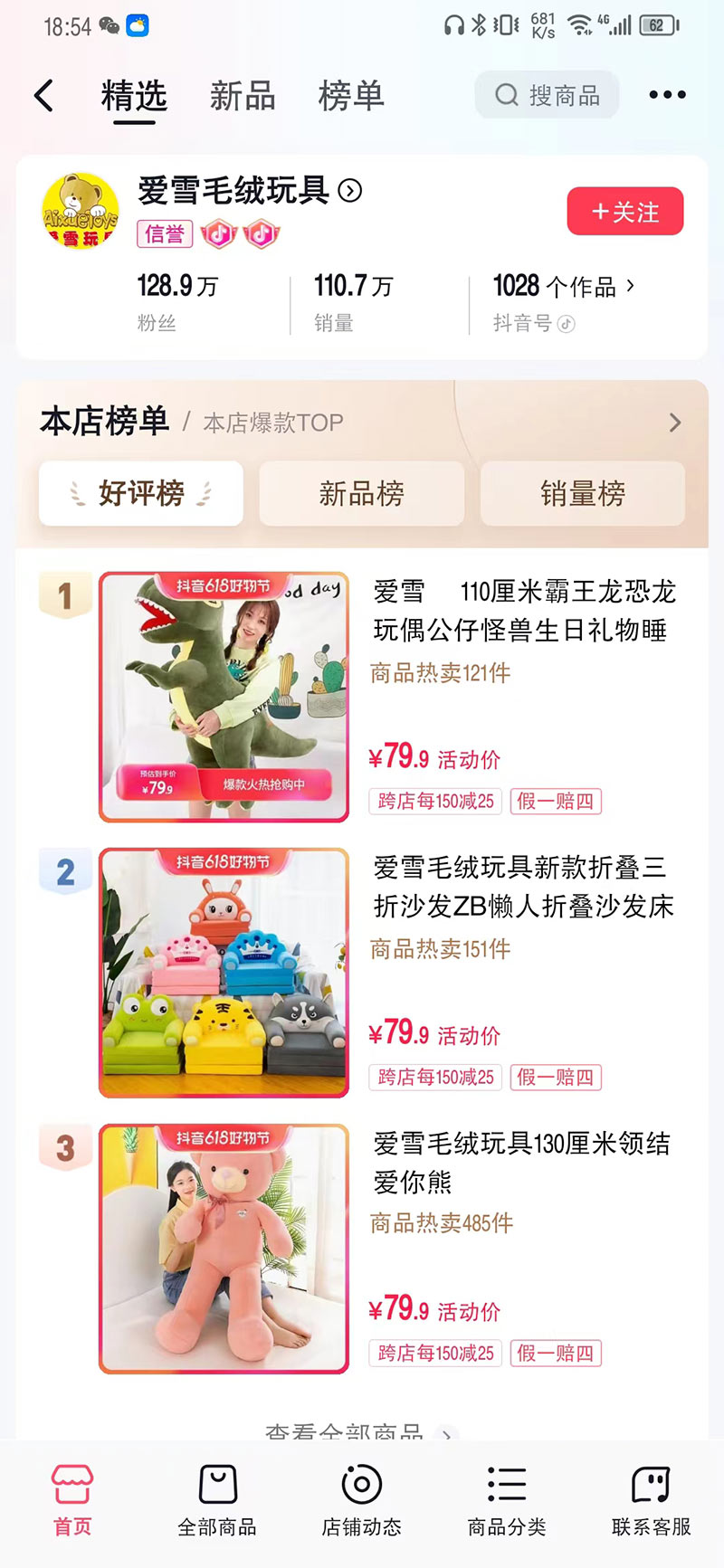View the 1028 个作品 list
The width and height of the screenshot is (724, 1568).
pyautogui.click(x=564, y=287)
